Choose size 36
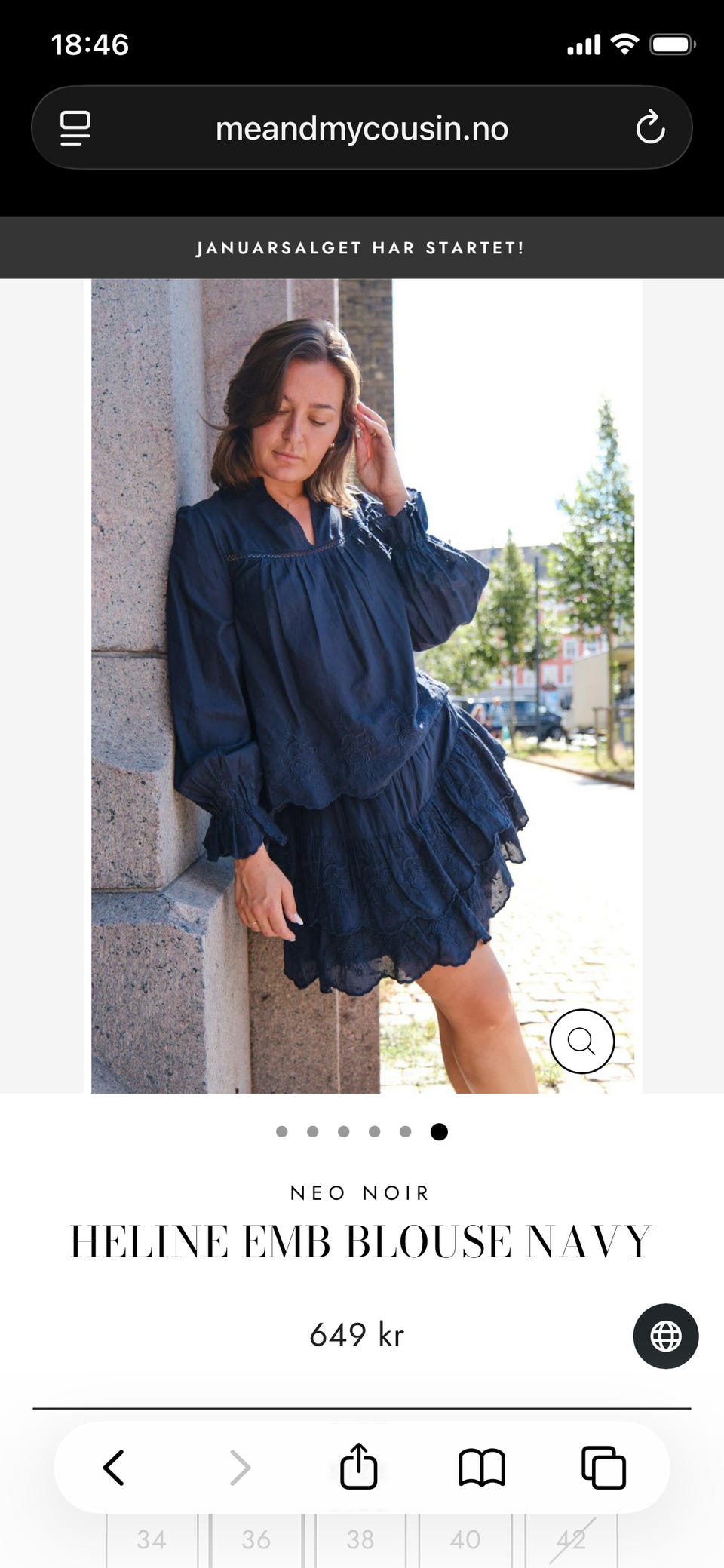Image resolution: width=724 pixels, height=1568 pixels. coord(256,1539)
